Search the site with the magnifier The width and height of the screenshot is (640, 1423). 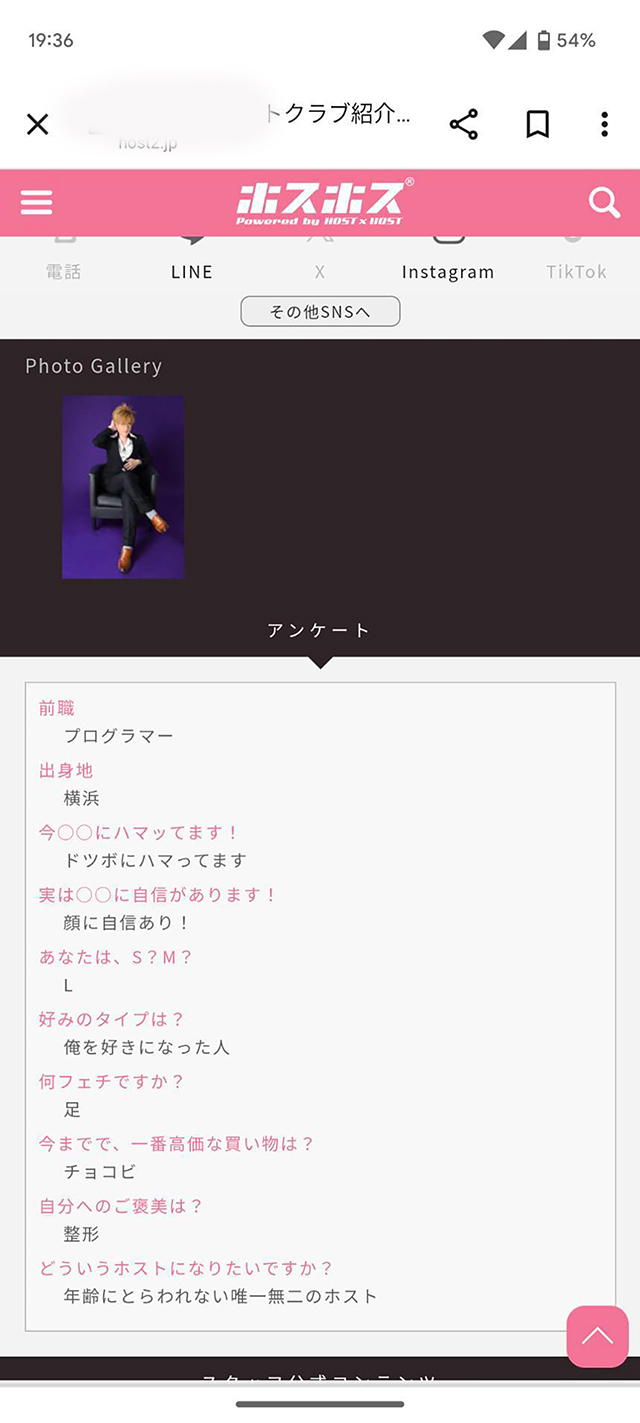tap(604, 203)
